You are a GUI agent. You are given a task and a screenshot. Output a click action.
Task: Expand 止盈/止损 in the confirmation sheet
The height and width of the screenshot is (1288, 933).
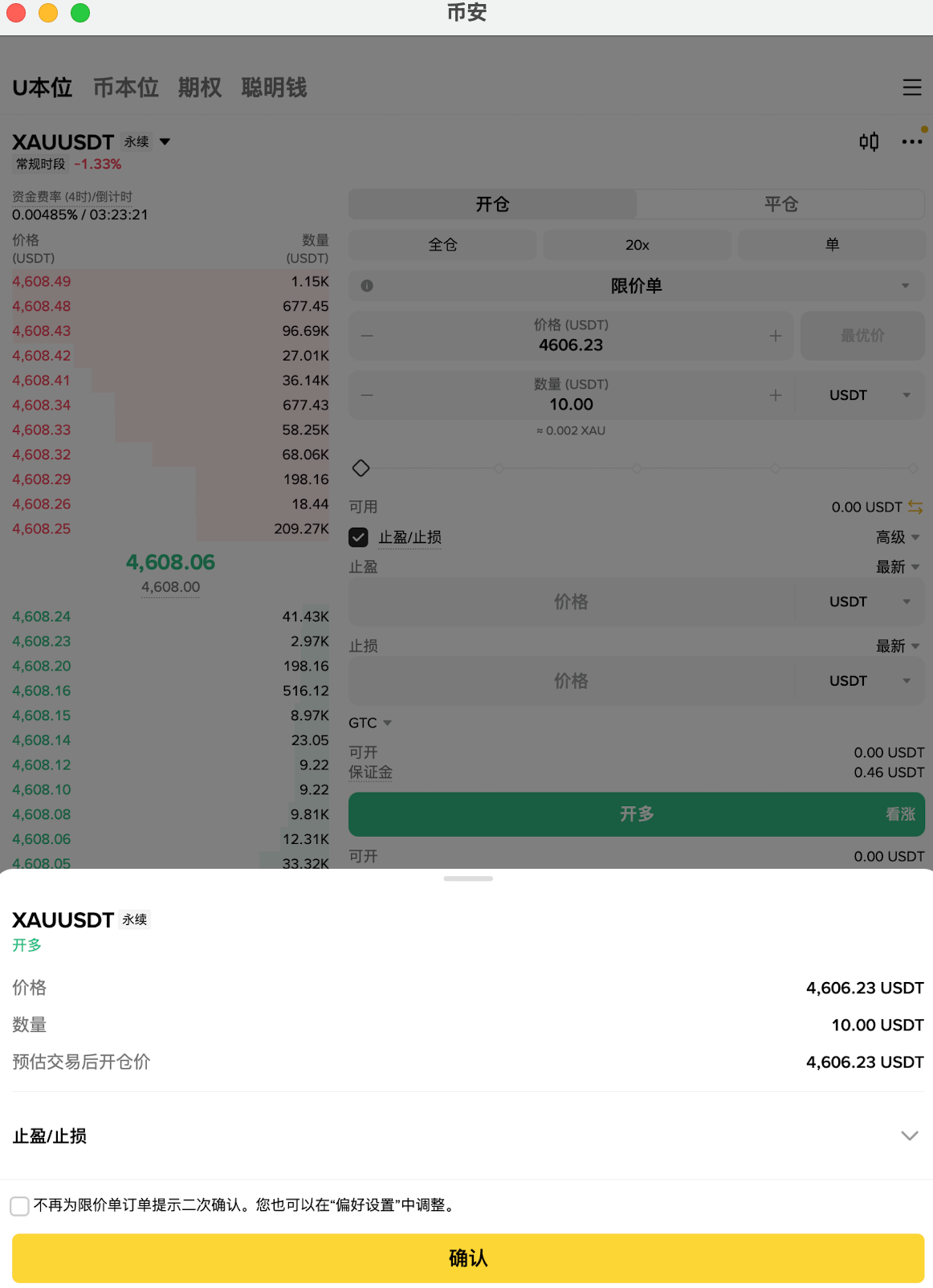point(909,1136)
